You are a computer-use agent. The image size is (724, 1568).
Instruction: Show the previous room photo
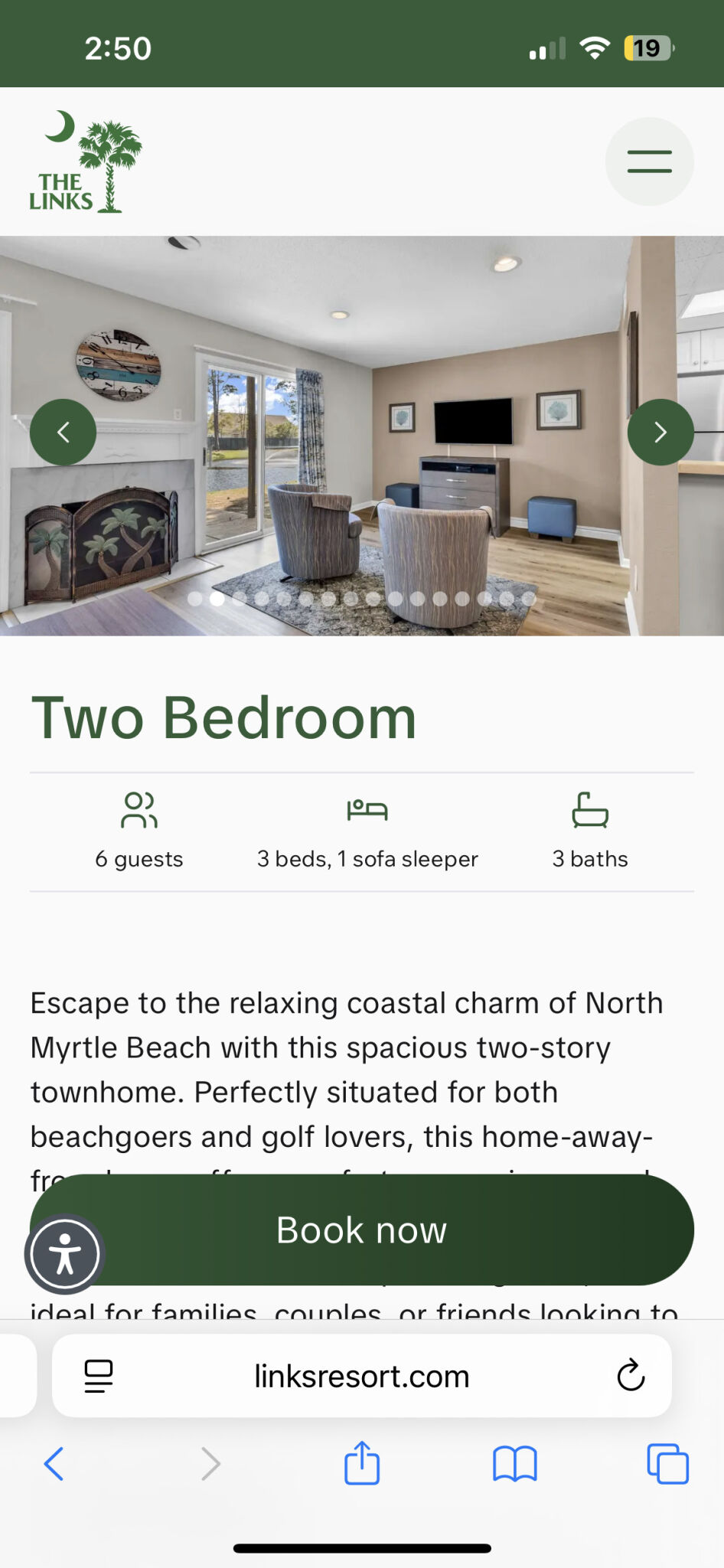(64, 433)
